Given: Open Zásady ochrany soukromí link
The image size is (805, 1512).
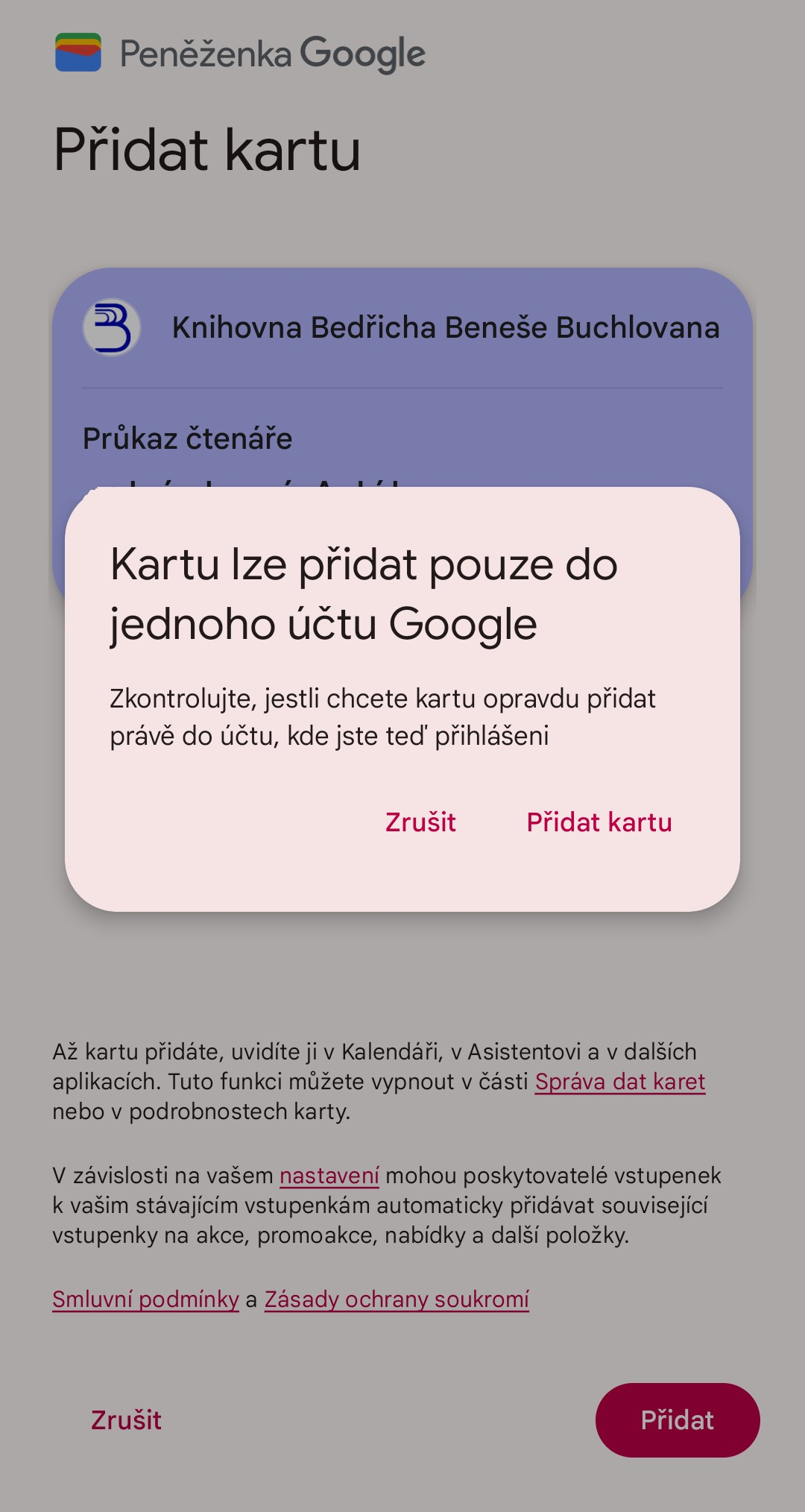Looking at the screenshot, I should coord(397,1299).
